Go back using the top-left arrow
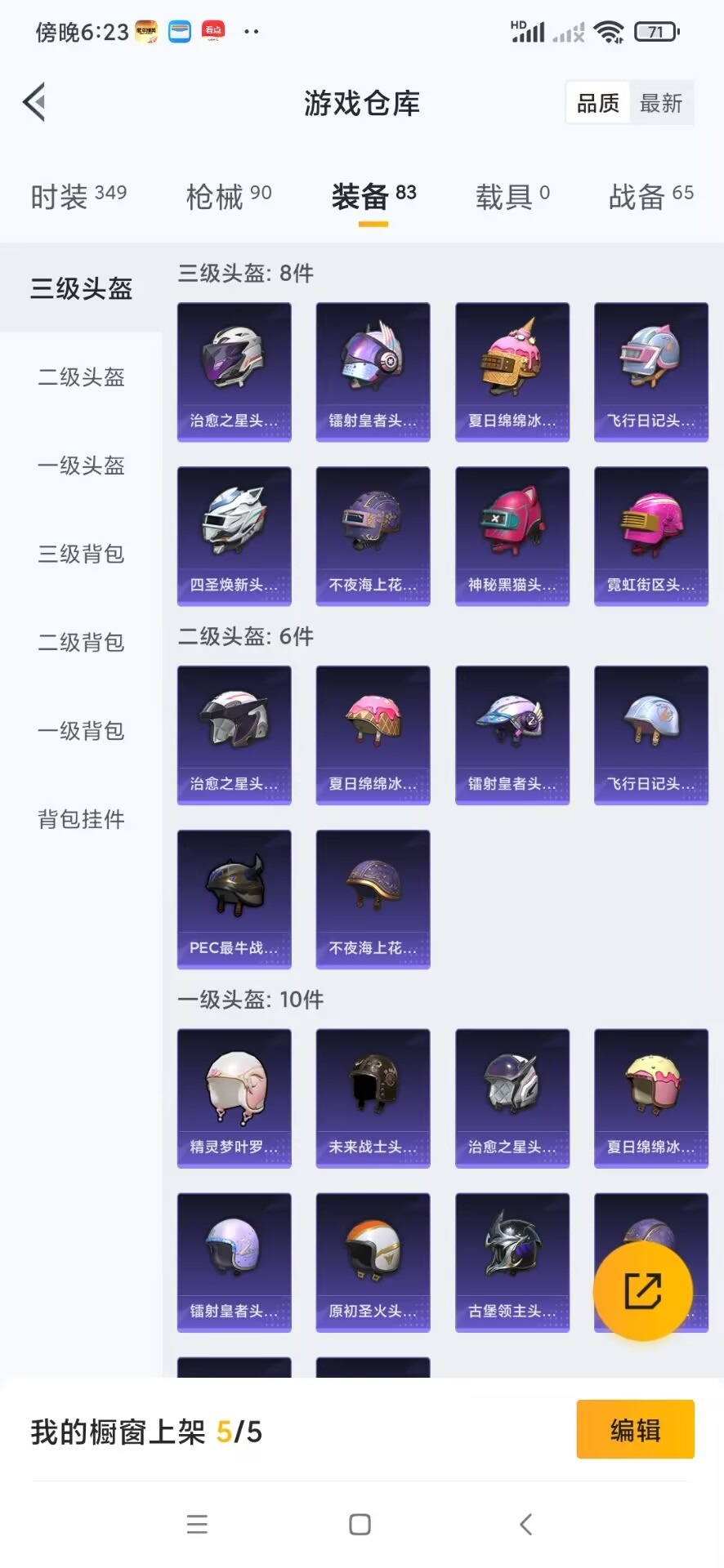 (x=34, y=103)
